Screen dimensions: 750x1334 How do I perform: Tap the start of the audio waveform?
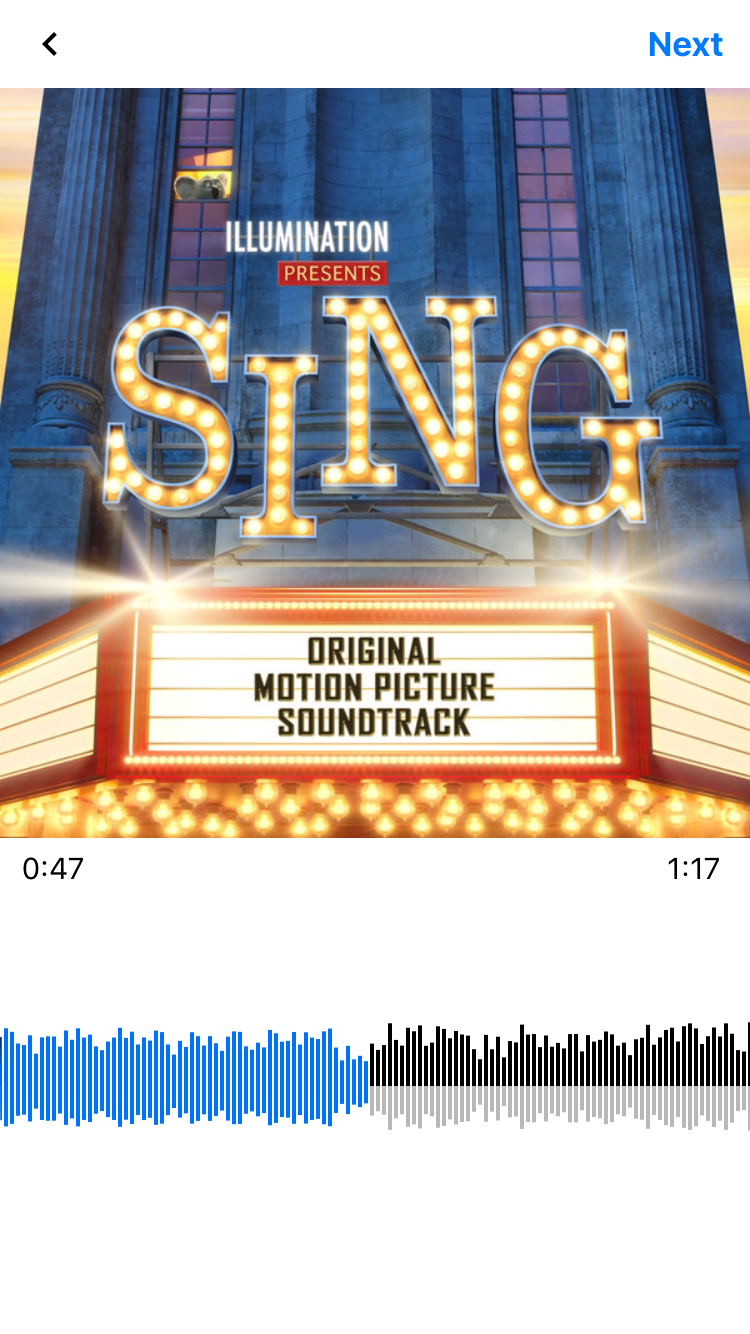(x=8, y=1075)
